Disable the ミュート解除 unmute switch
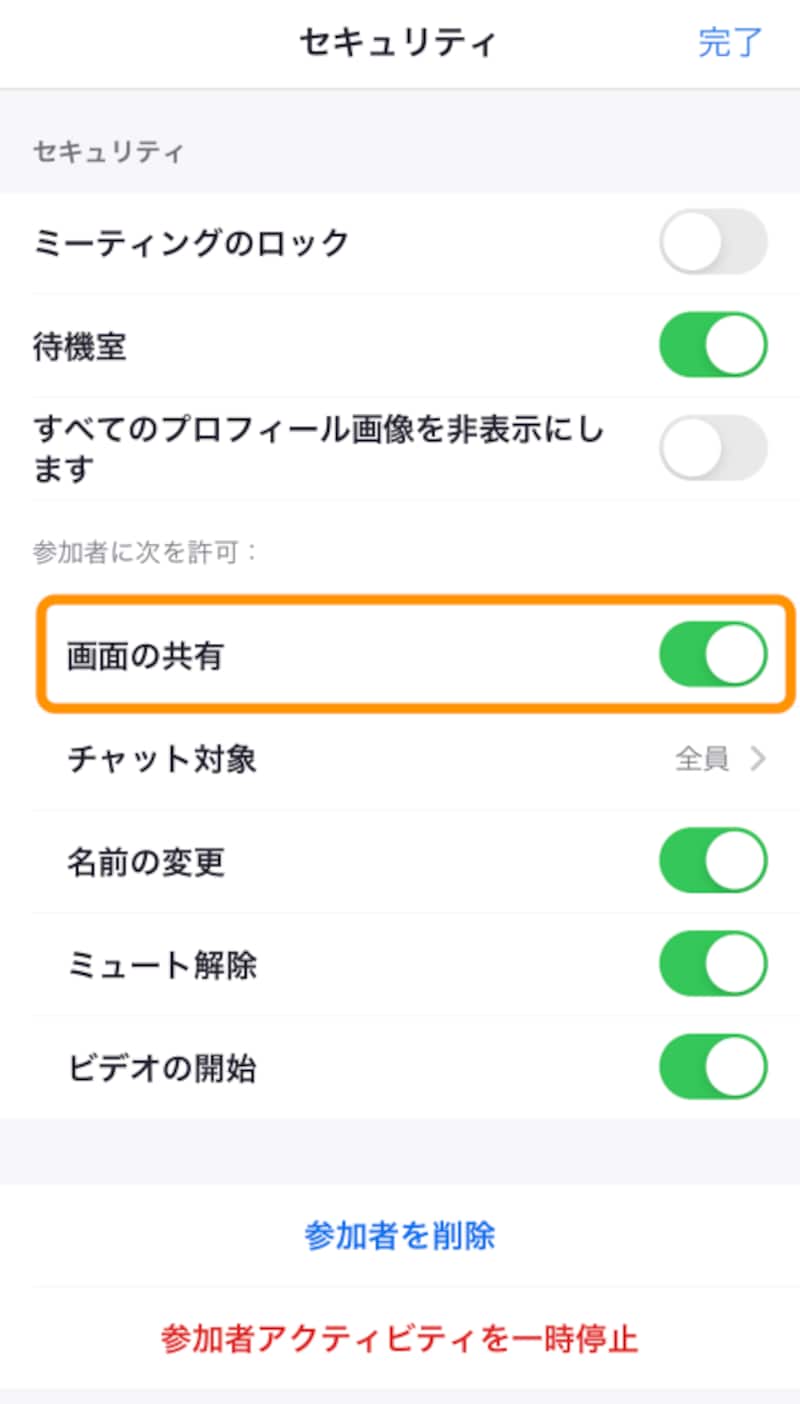 coord(712,964)
